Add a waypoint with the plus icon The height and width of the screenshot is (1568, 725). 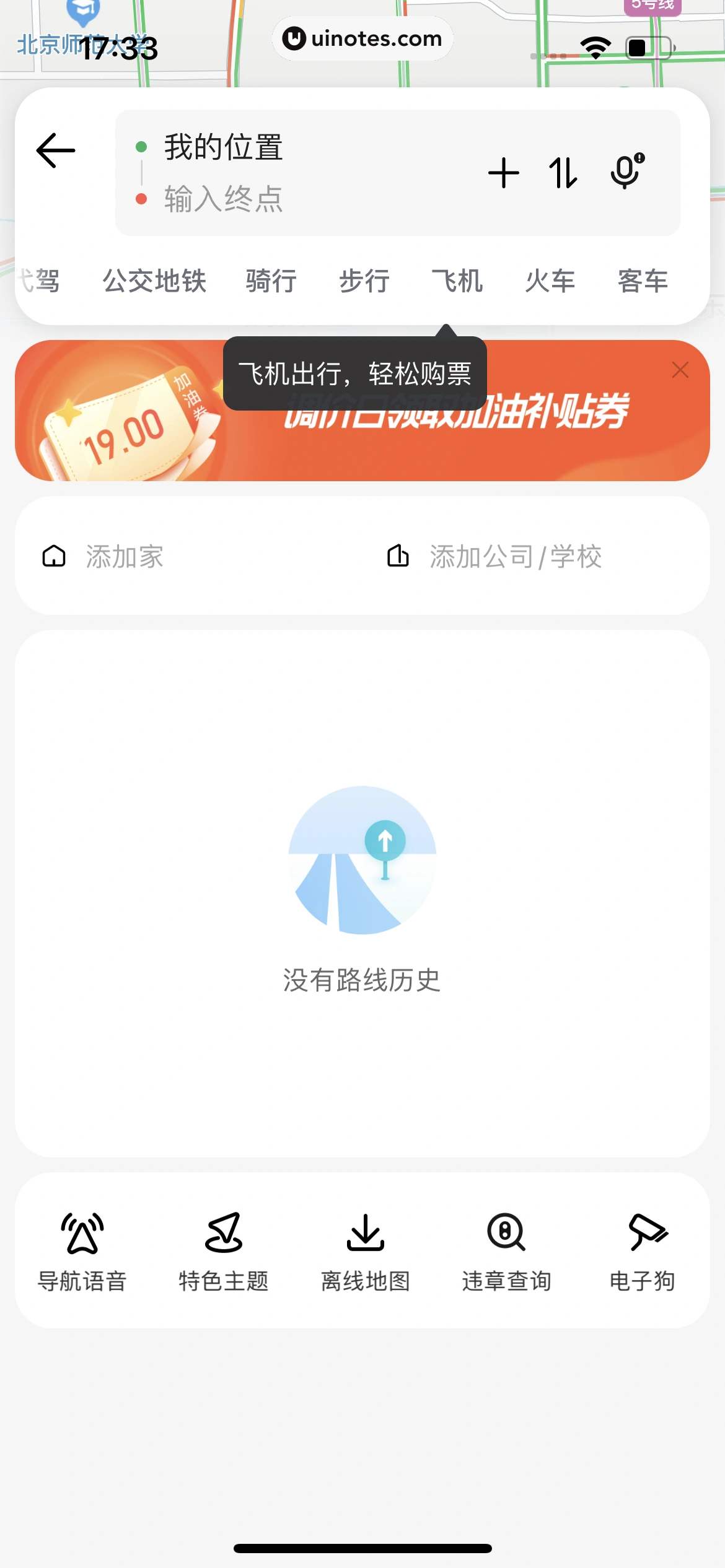(503, 173)
